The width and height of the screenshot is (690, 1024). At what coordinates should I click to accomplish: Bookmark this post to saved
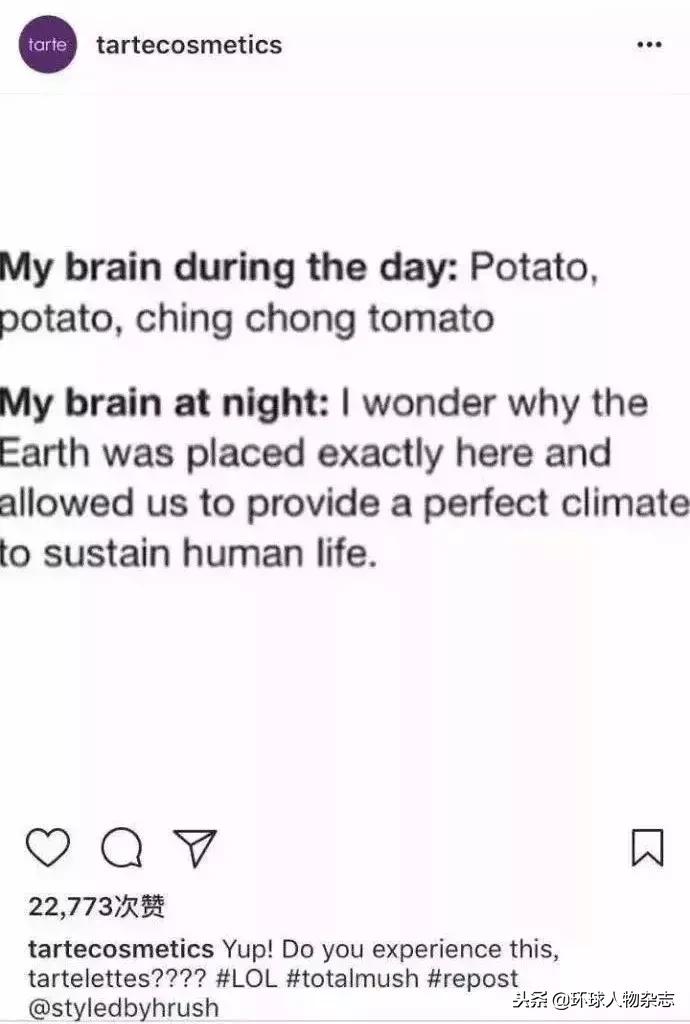[647, 848]
